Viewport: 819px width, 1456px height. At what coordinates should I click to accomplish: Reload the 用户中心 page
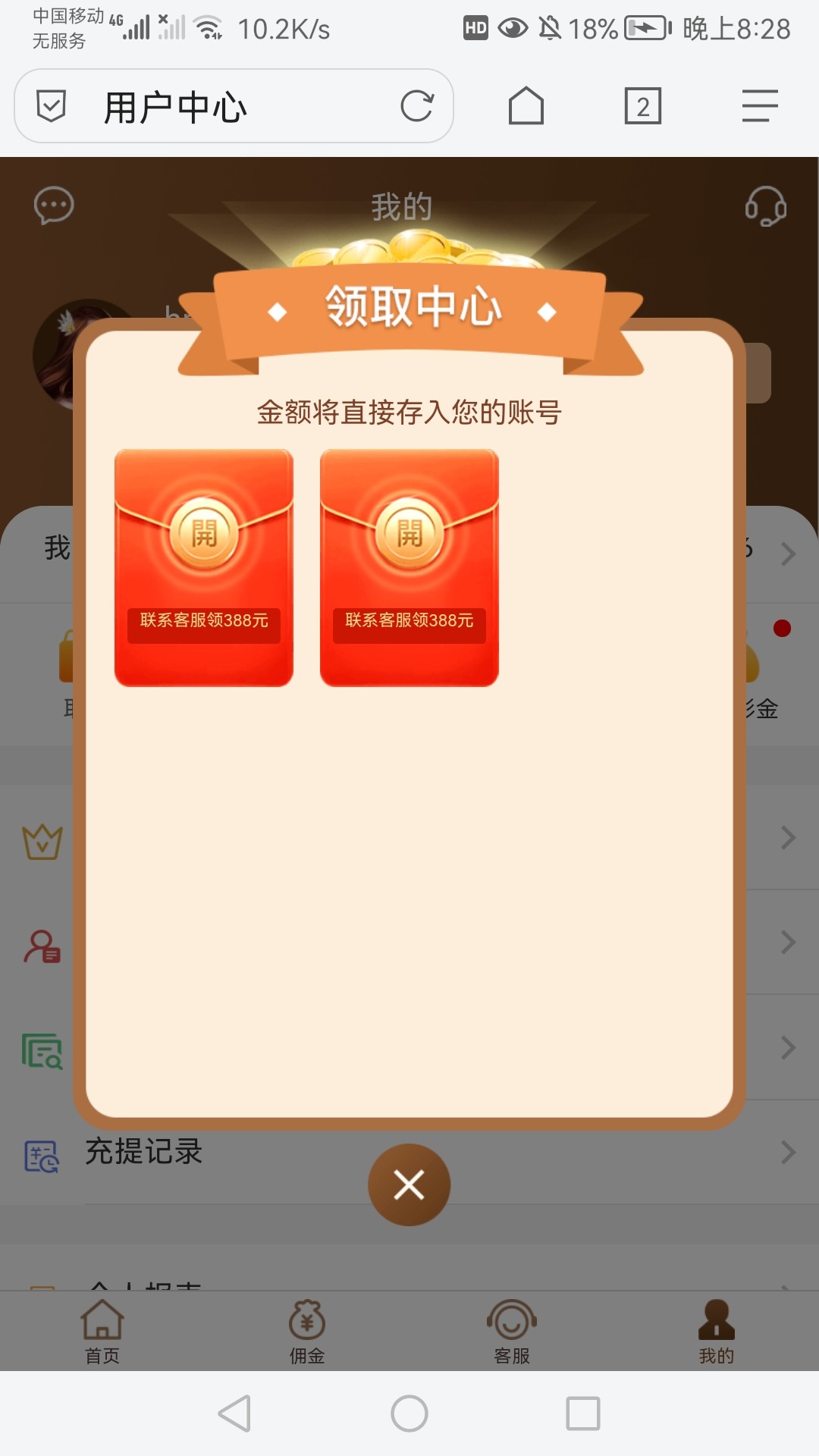pos(416,106)
